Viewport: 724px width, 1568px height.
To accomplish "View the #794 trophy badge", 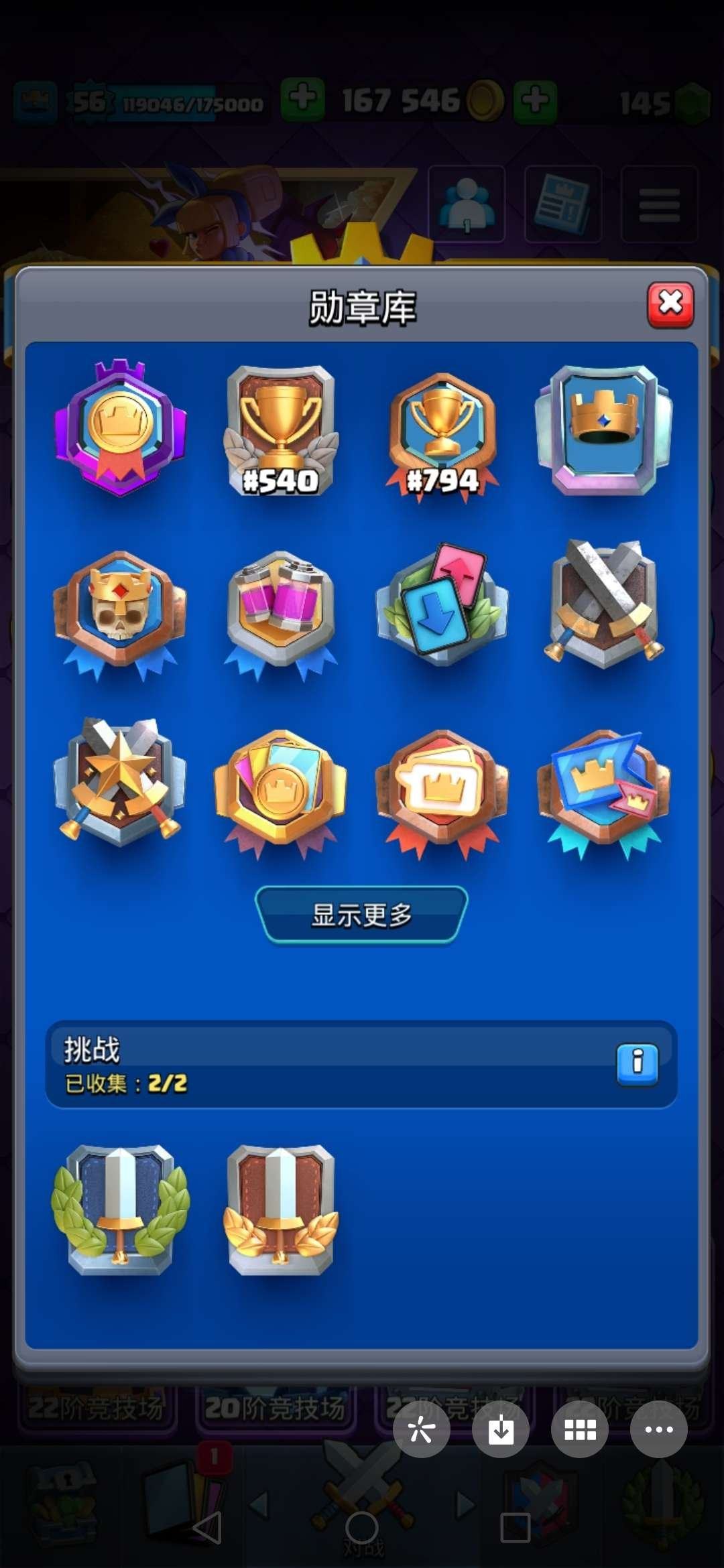I will tap(442, 436).
